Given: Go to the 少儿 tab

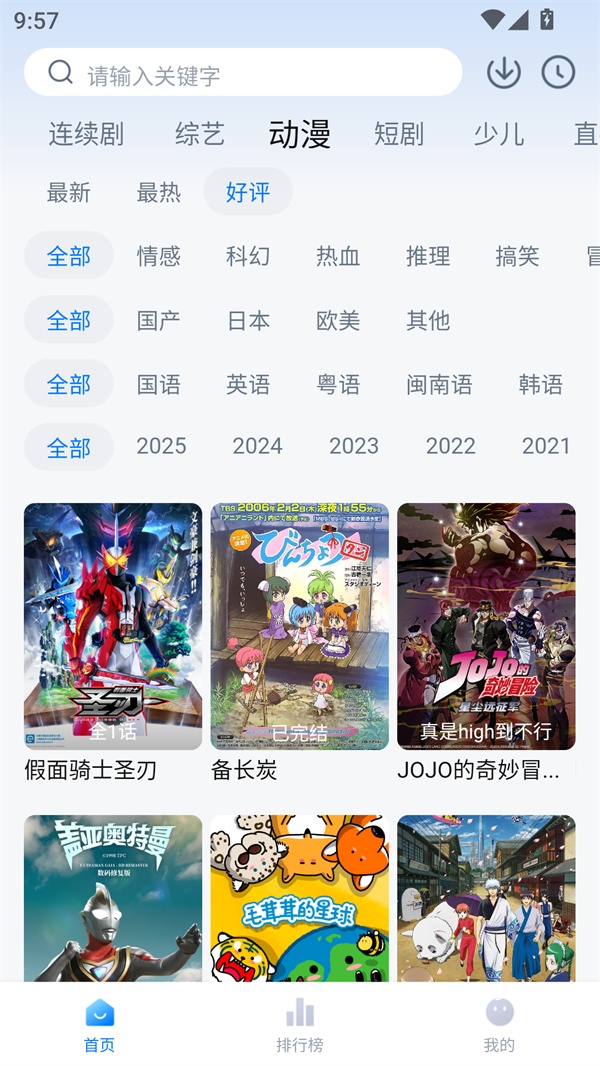Looking at the screenshot, I should pos(499,134).
